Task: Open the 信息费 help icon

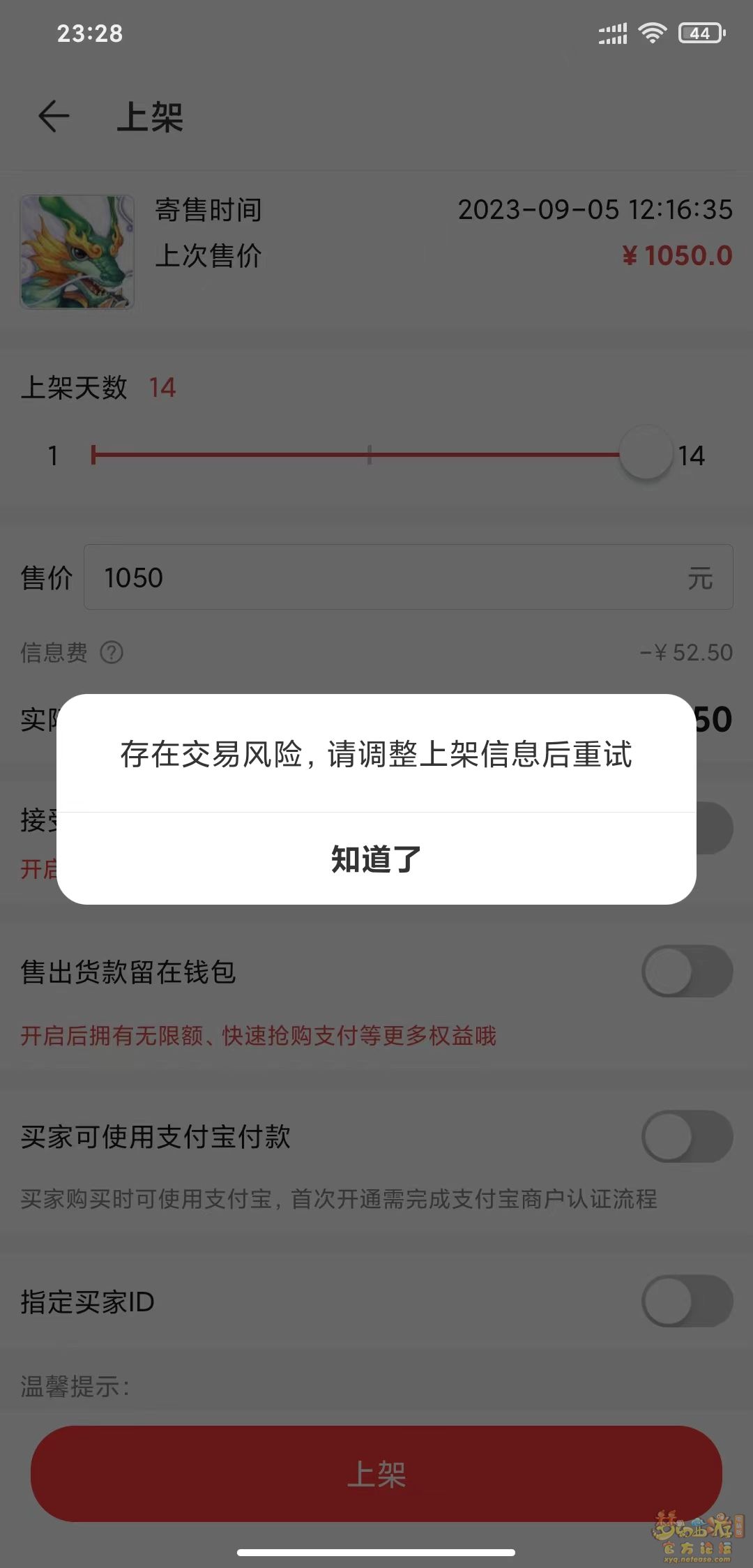Action: coord(112,652)
